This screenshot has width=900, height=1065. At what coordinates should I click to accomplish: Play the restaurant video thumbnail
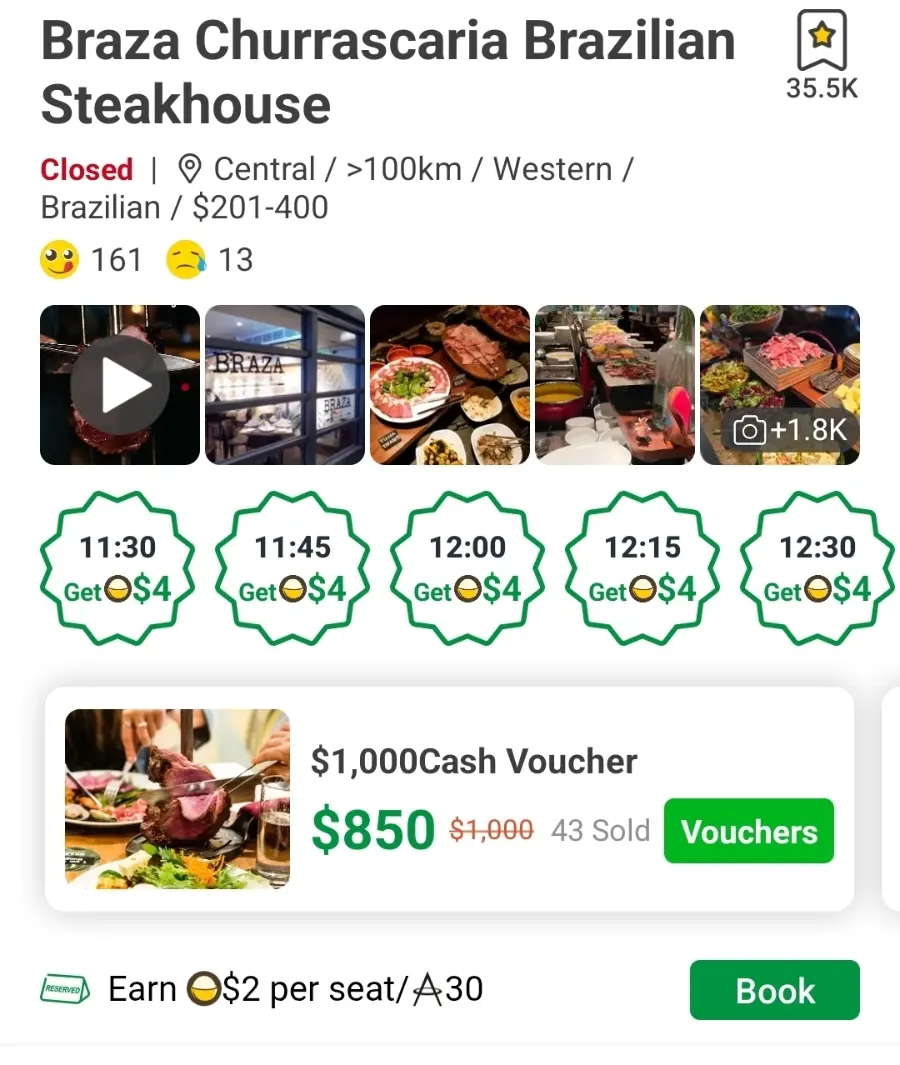tap(120, 385)
